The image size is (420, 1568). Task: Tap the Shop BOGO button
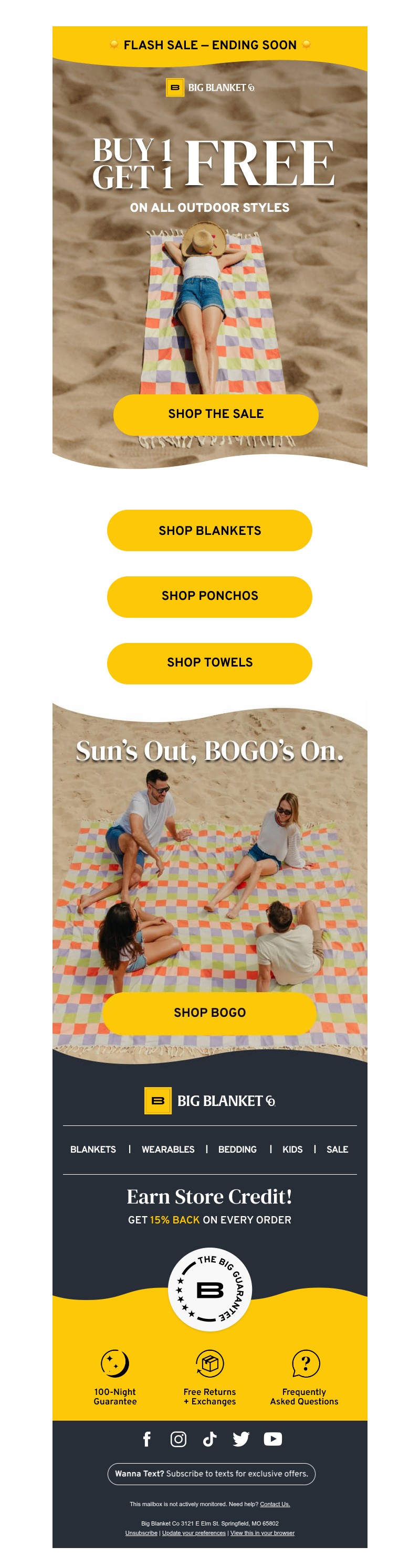click(209, 1013)
